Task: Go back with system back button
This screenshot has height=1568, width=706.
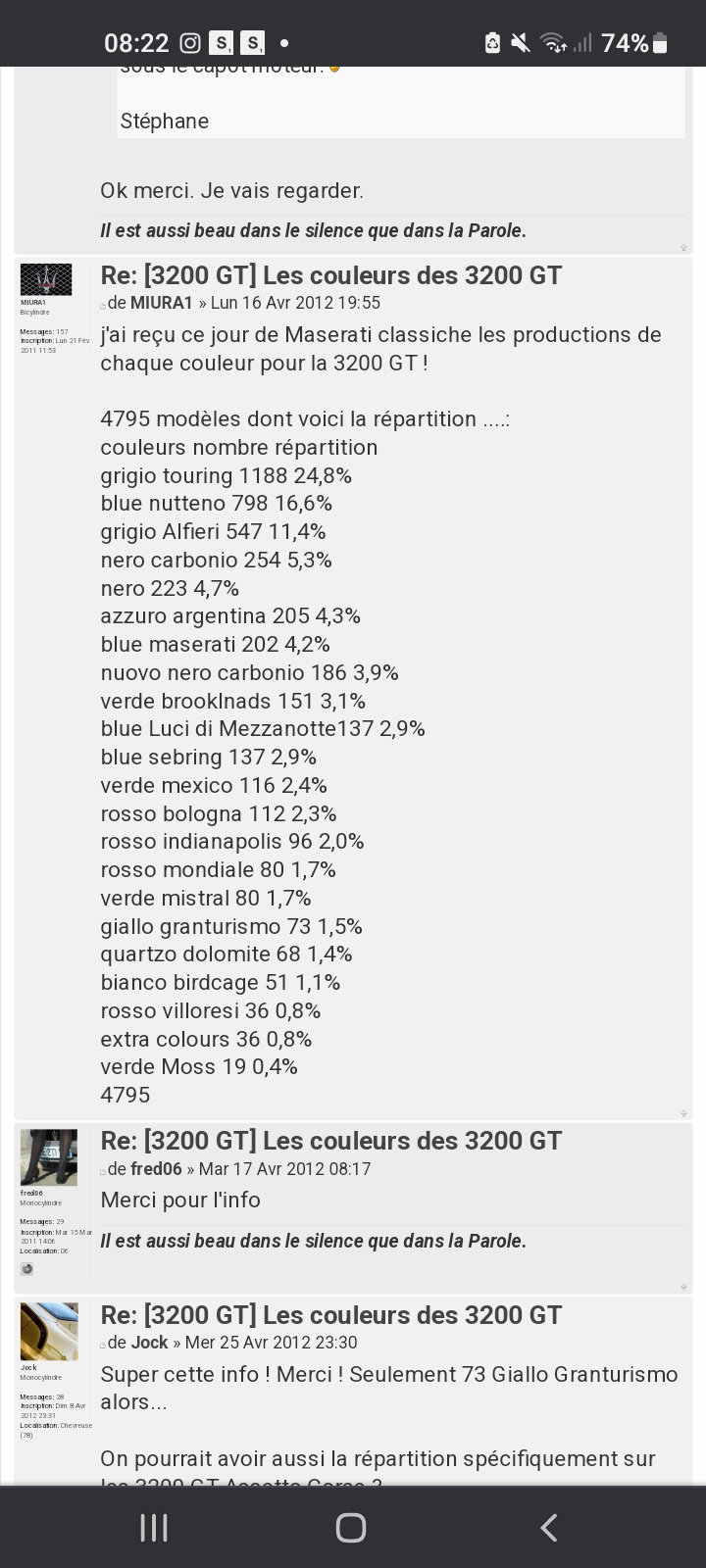Action: coord(549,1527)
